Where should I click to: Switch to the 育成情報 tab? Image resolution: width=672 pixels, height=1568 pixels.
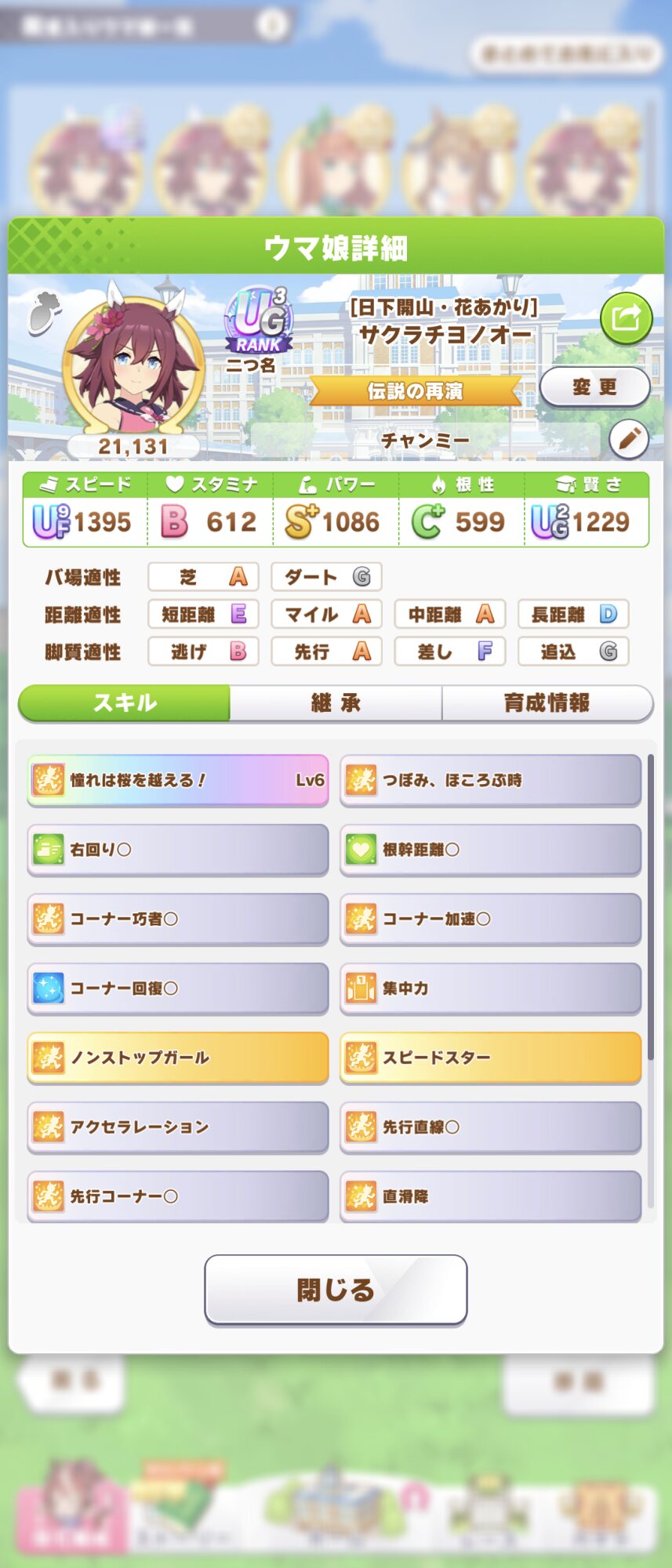[547, 702]
